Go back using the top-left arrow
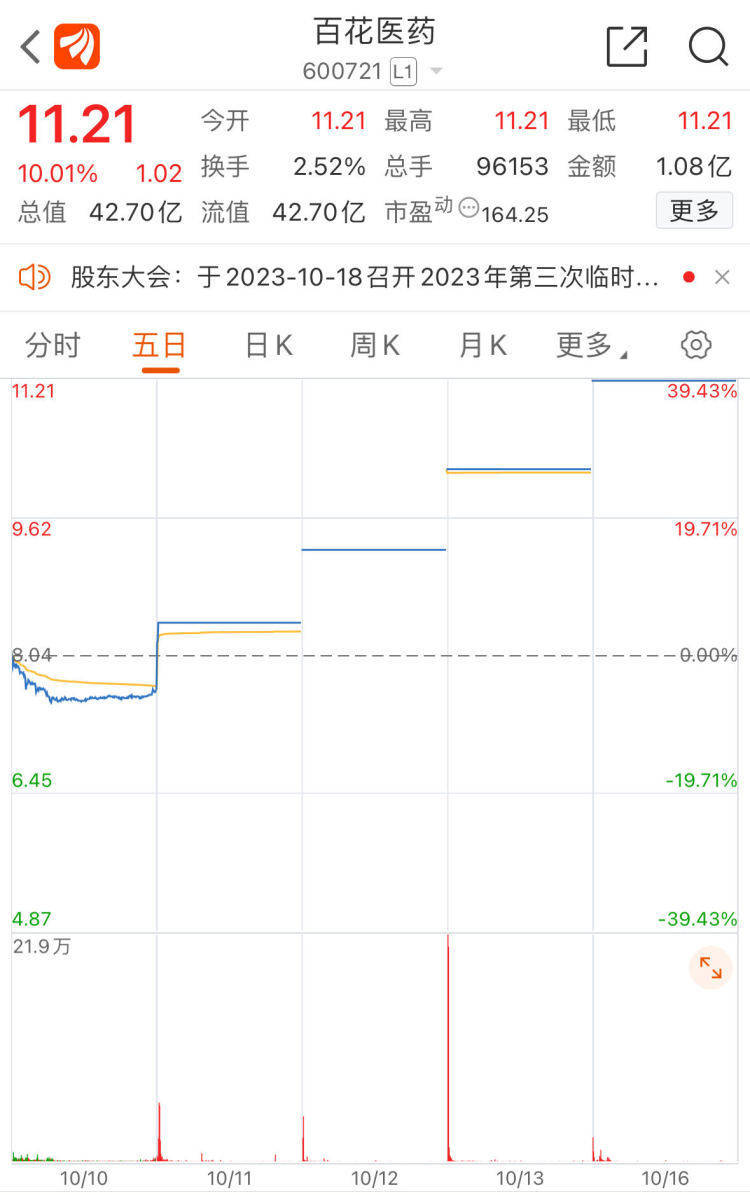Viewport: 750px width, 1195px height. tap(30, 46)
